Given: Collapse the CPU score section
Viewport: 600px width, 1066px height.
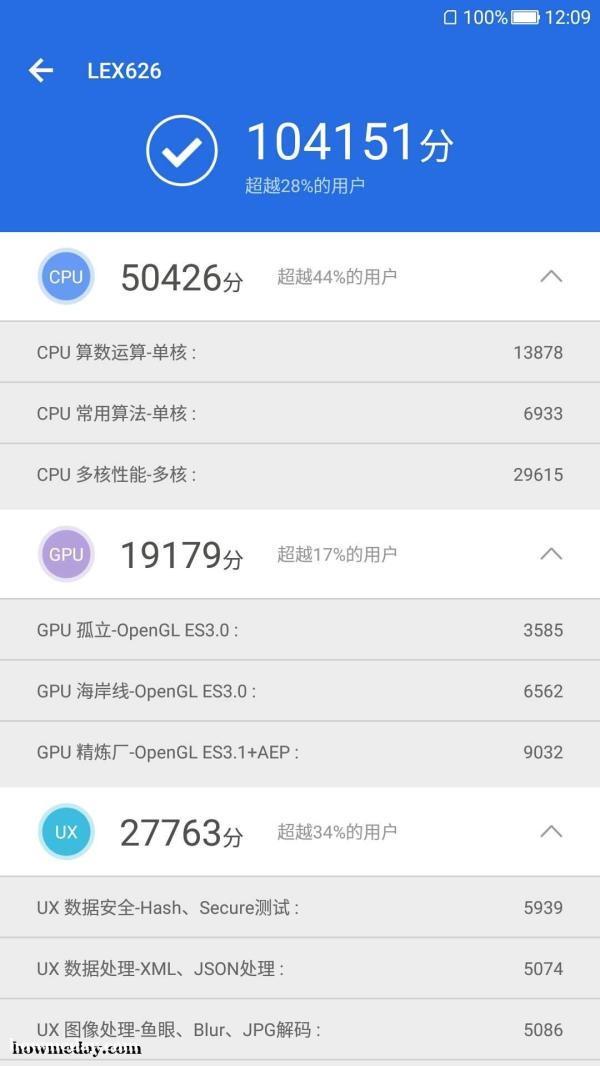Looking at the screenshot, I should pyautogui.click(x=551, y=276).
